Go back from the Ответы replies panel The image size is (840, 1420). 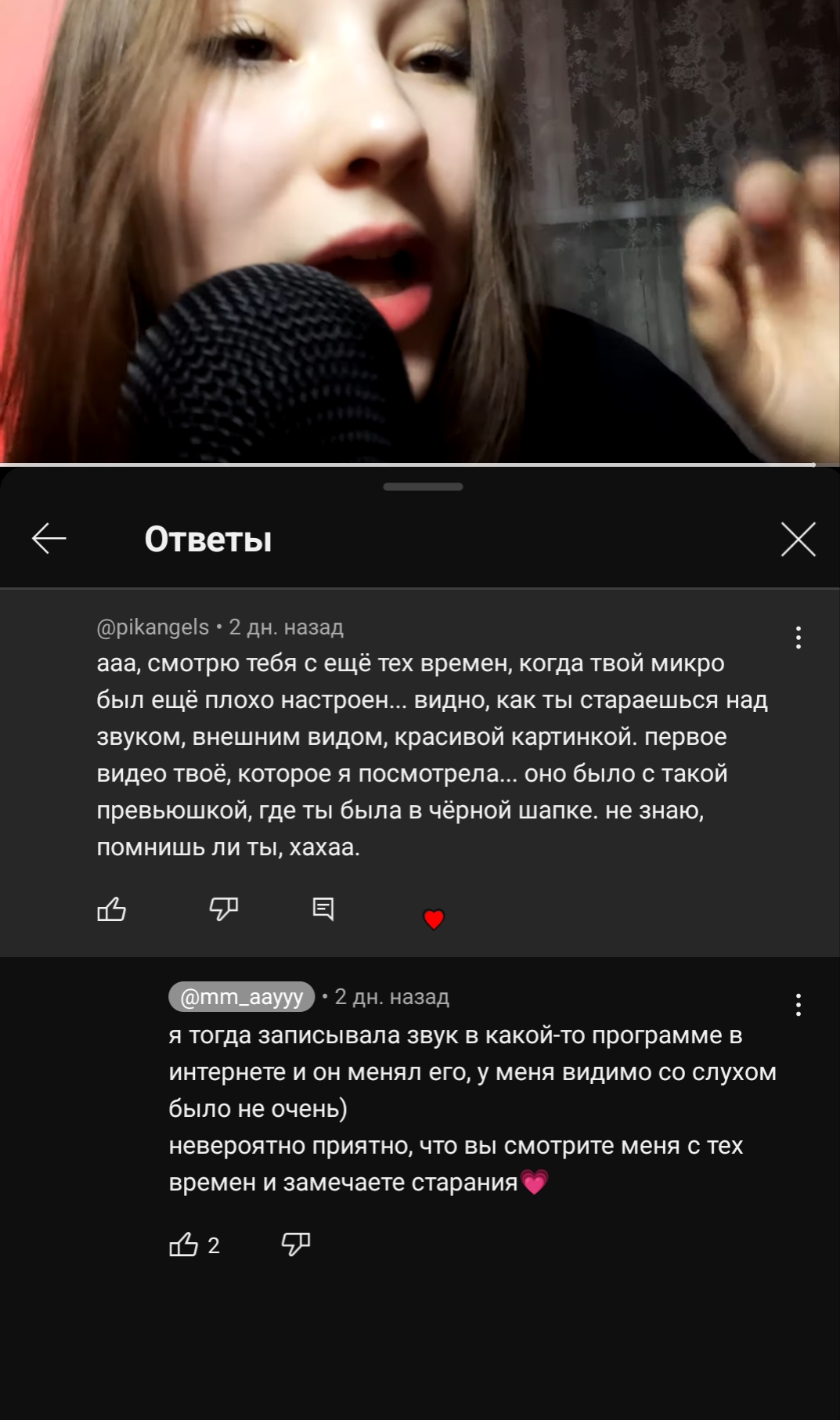pos(49,539)
